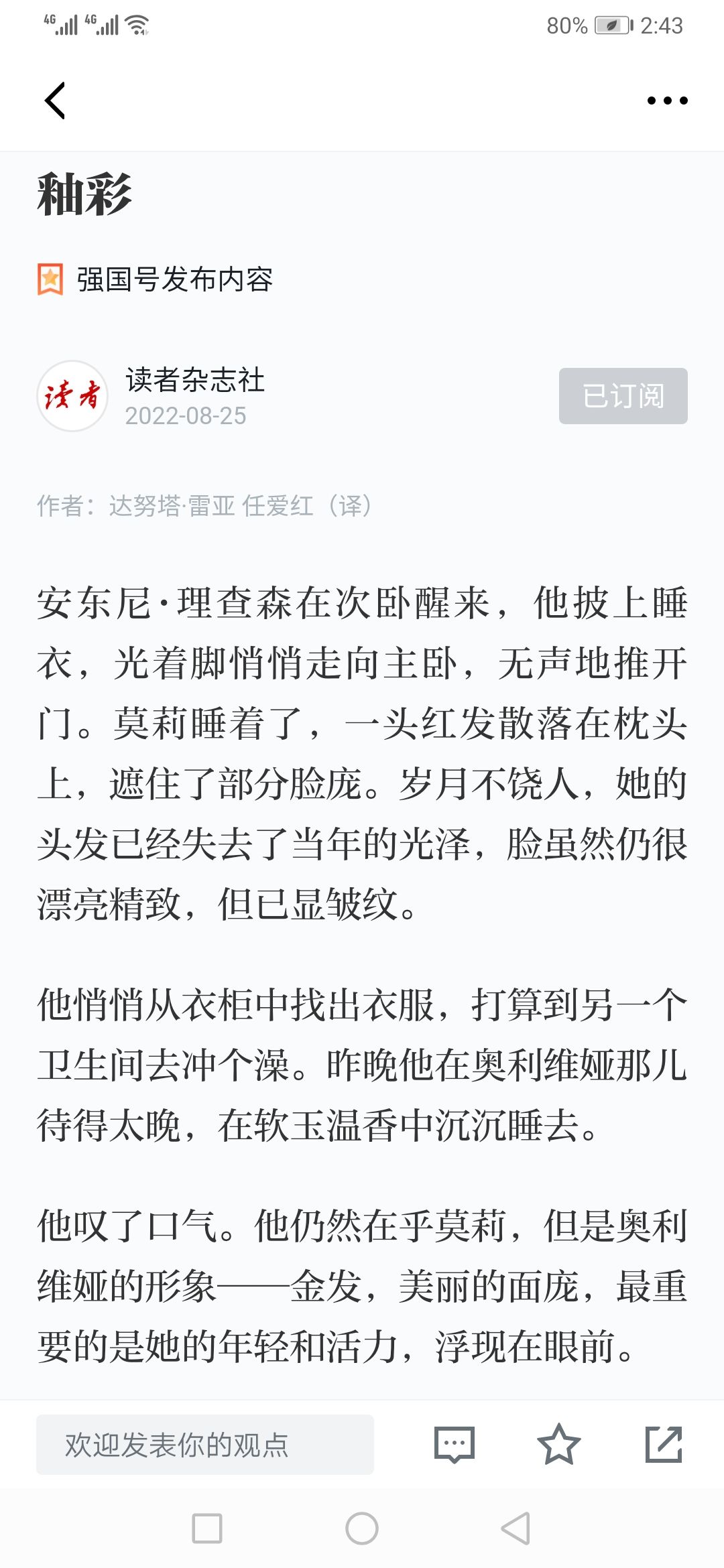Favorite this article with the star icon
Viewport: 724px width, 1568px height.
[558, 1445]
